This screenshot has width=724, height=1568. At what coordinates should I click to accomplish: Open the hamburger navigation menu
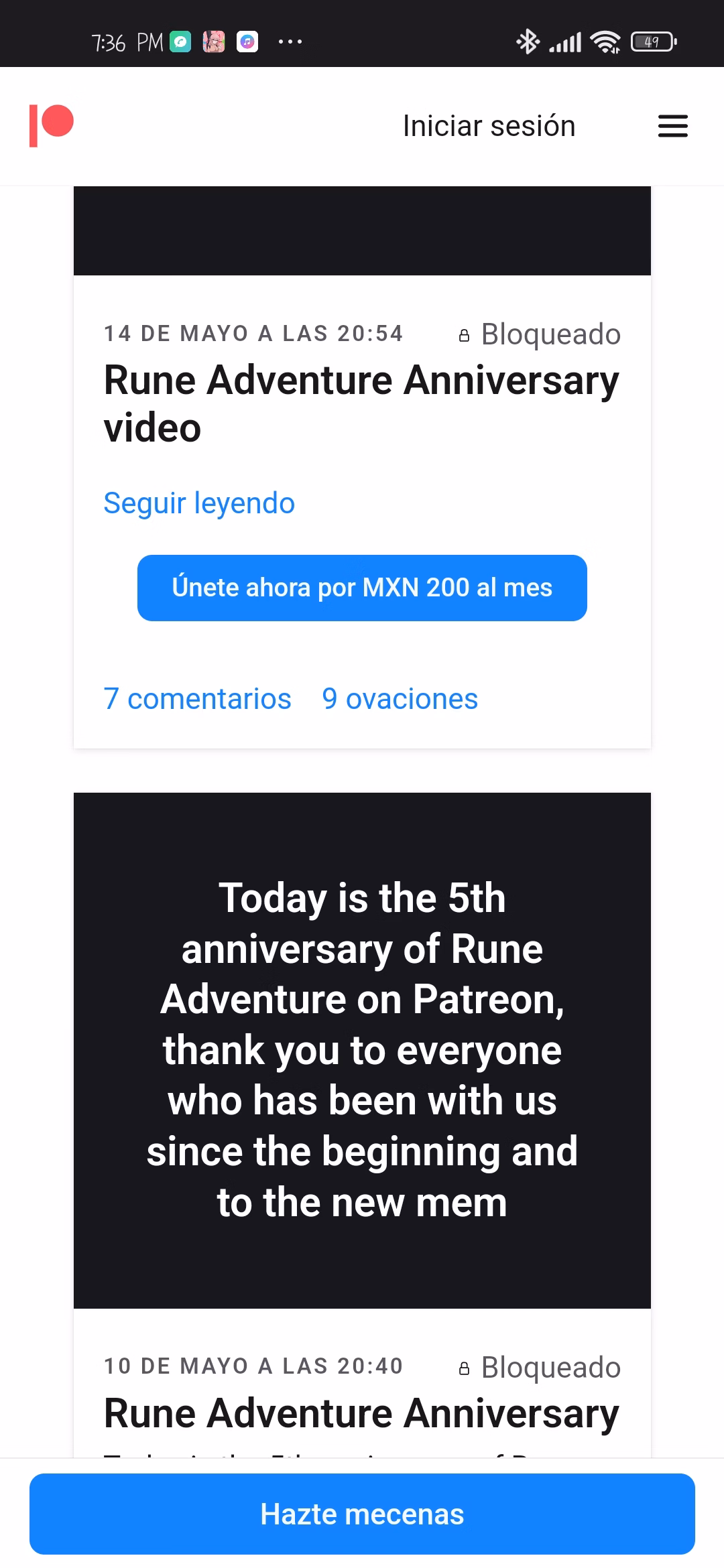(673, 126)
